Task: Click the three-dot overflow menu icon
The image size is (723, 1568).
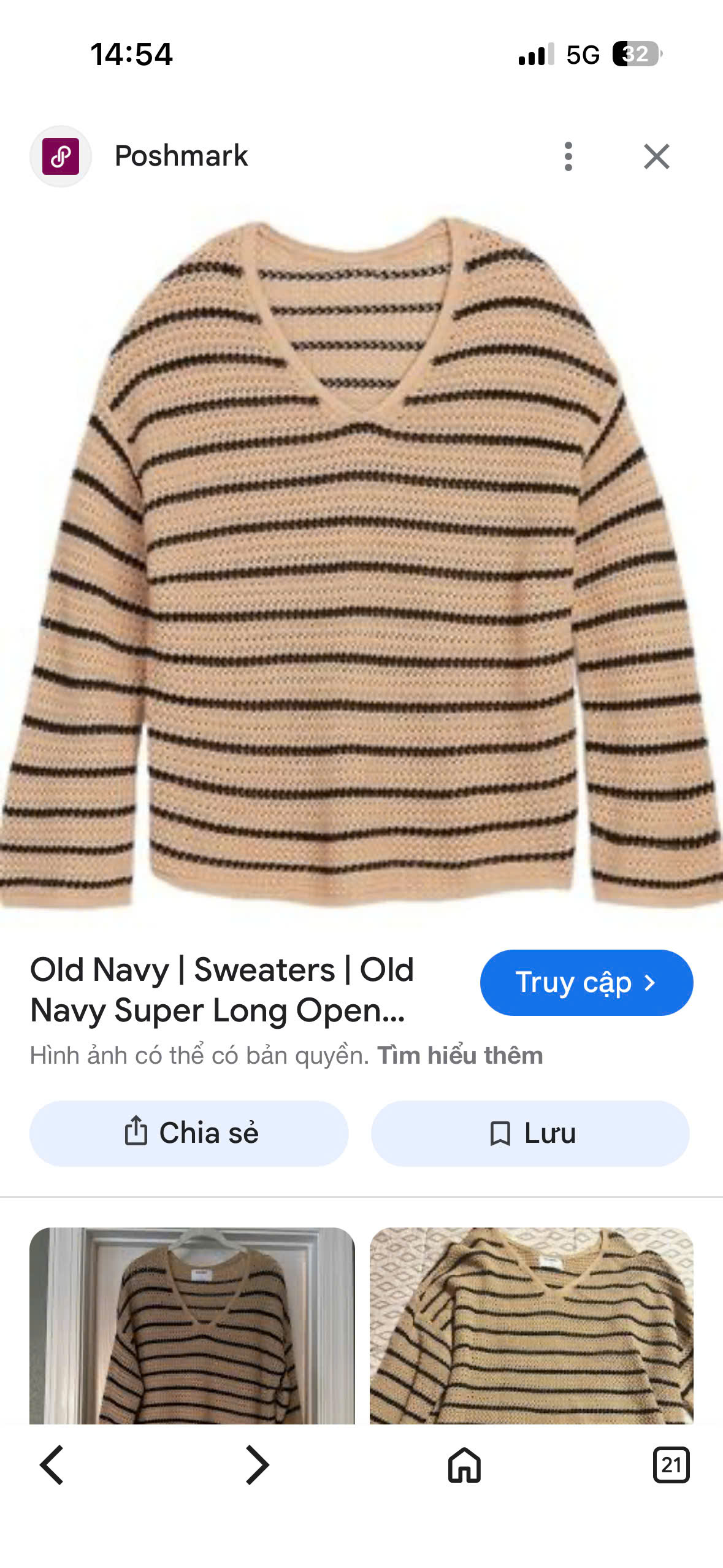Action: click(x=568, y=155)
